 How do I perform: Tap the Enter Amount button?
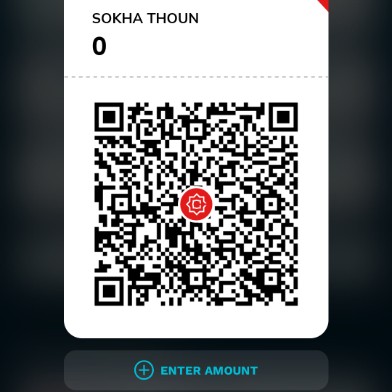pyautogui.click(x=196, y=370)
